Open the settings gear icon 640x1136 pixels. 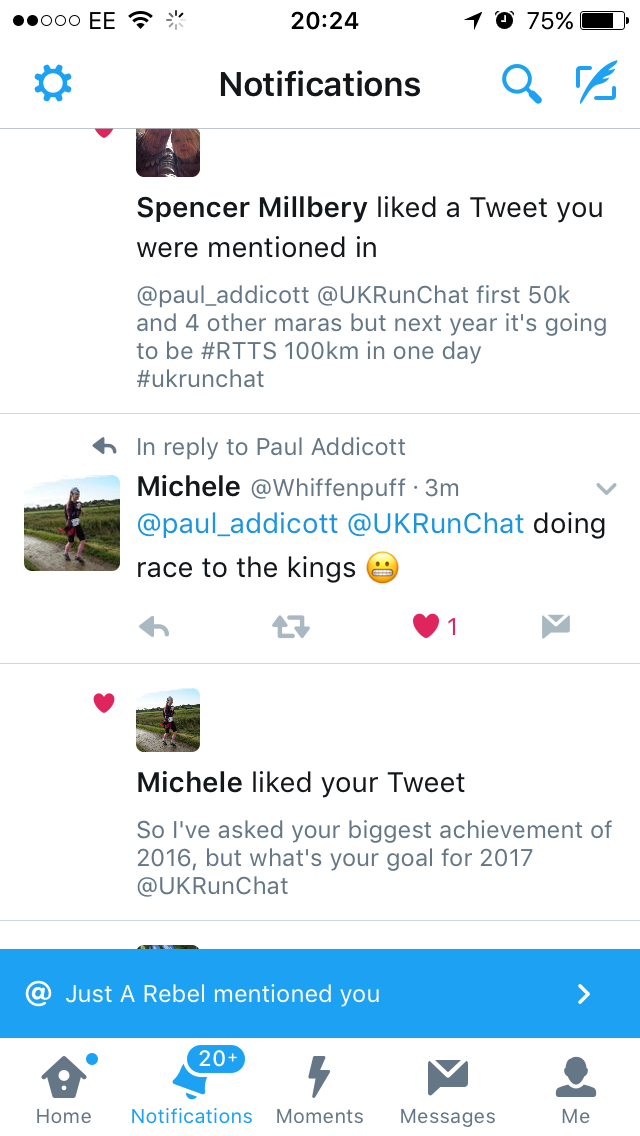click(53, 84)
